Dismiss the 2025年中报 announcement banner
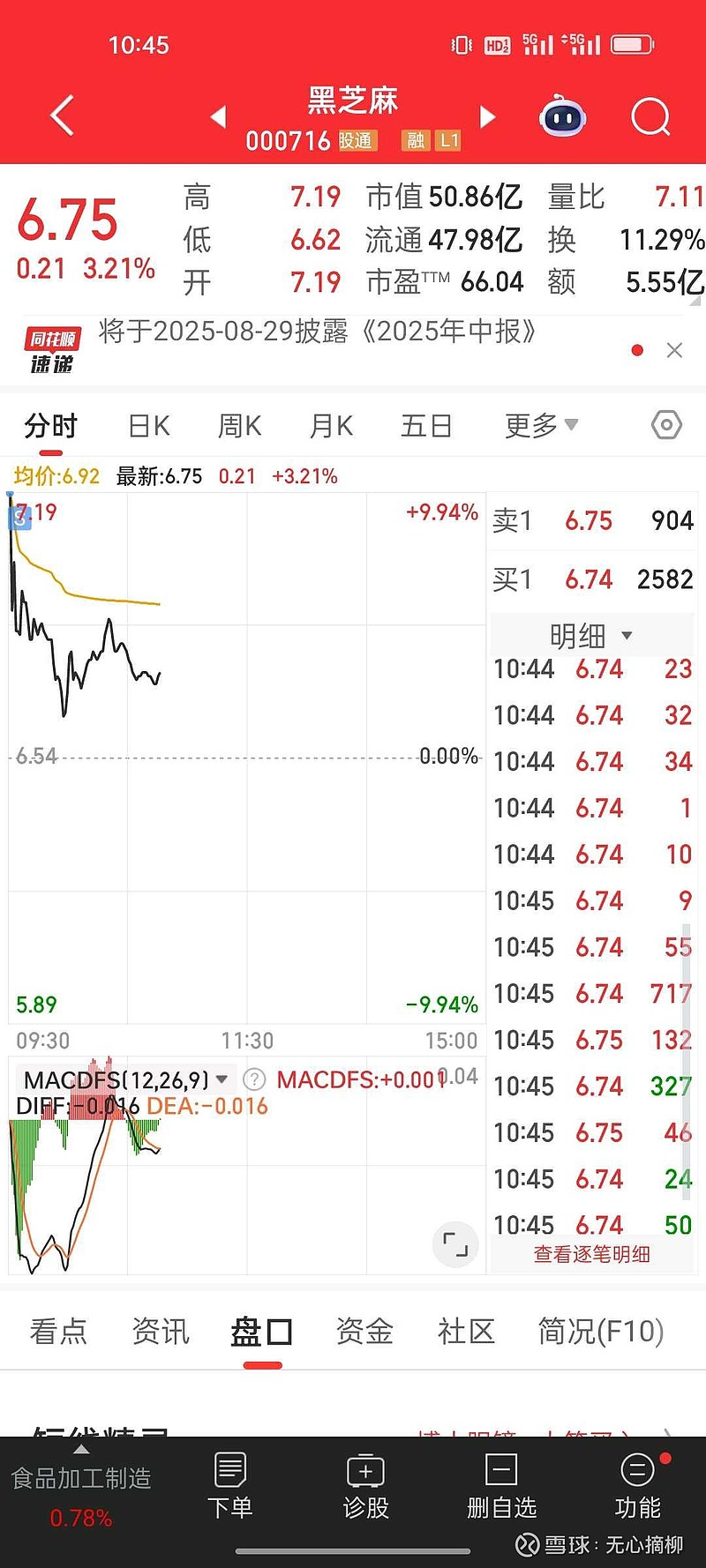The width and height of the screenshot is (706, 1568). (x=675, y=350)
